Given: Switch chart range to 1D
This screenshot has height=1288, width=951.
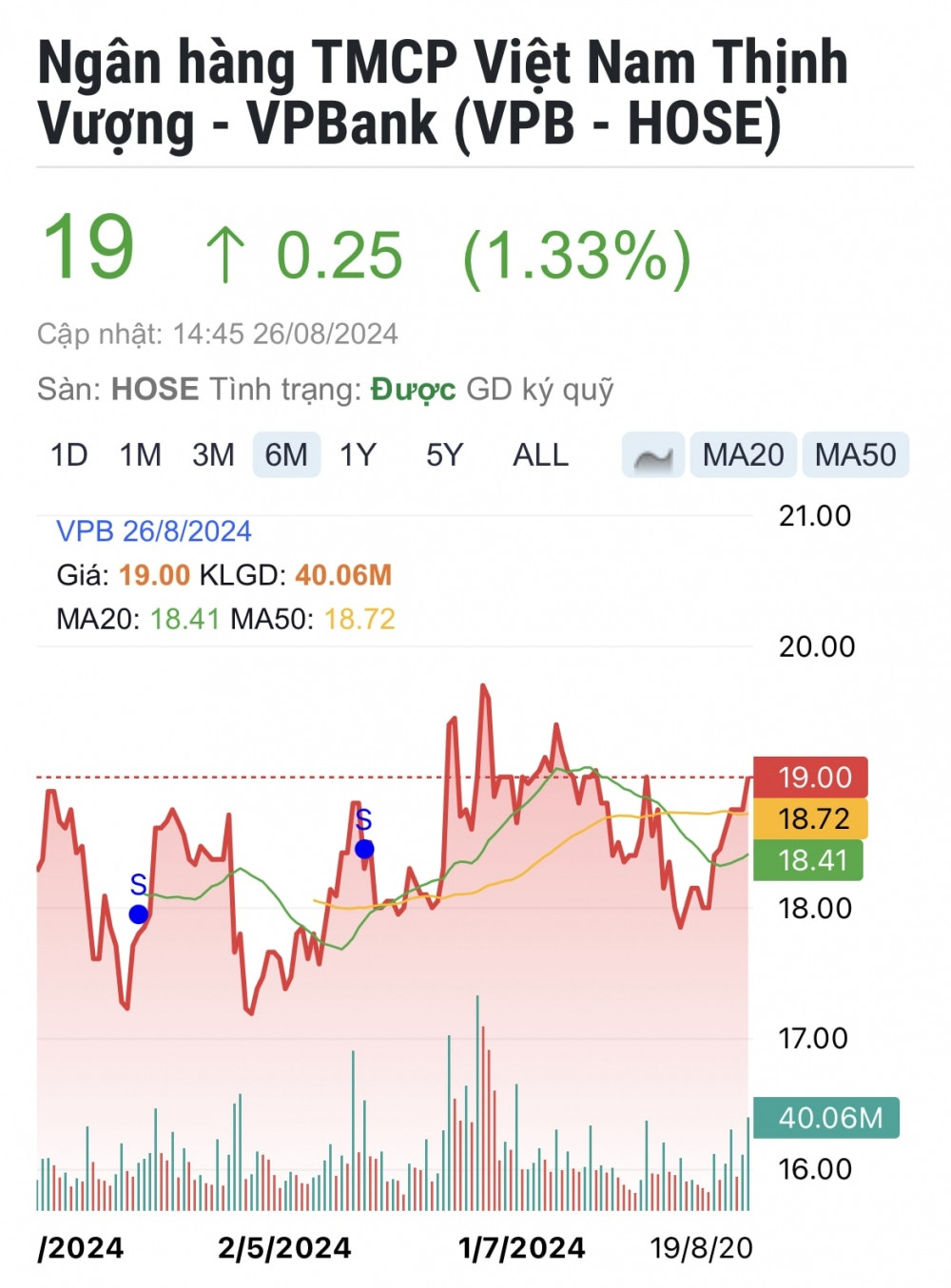Looking at the screenshot, I should point(68,455).
